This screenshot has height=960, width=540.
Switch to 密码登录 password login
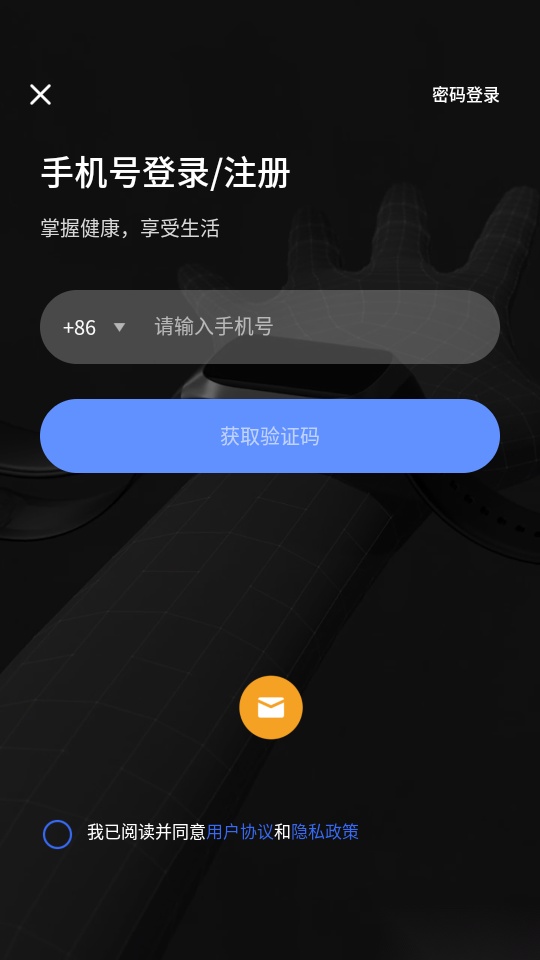point(466,95)
